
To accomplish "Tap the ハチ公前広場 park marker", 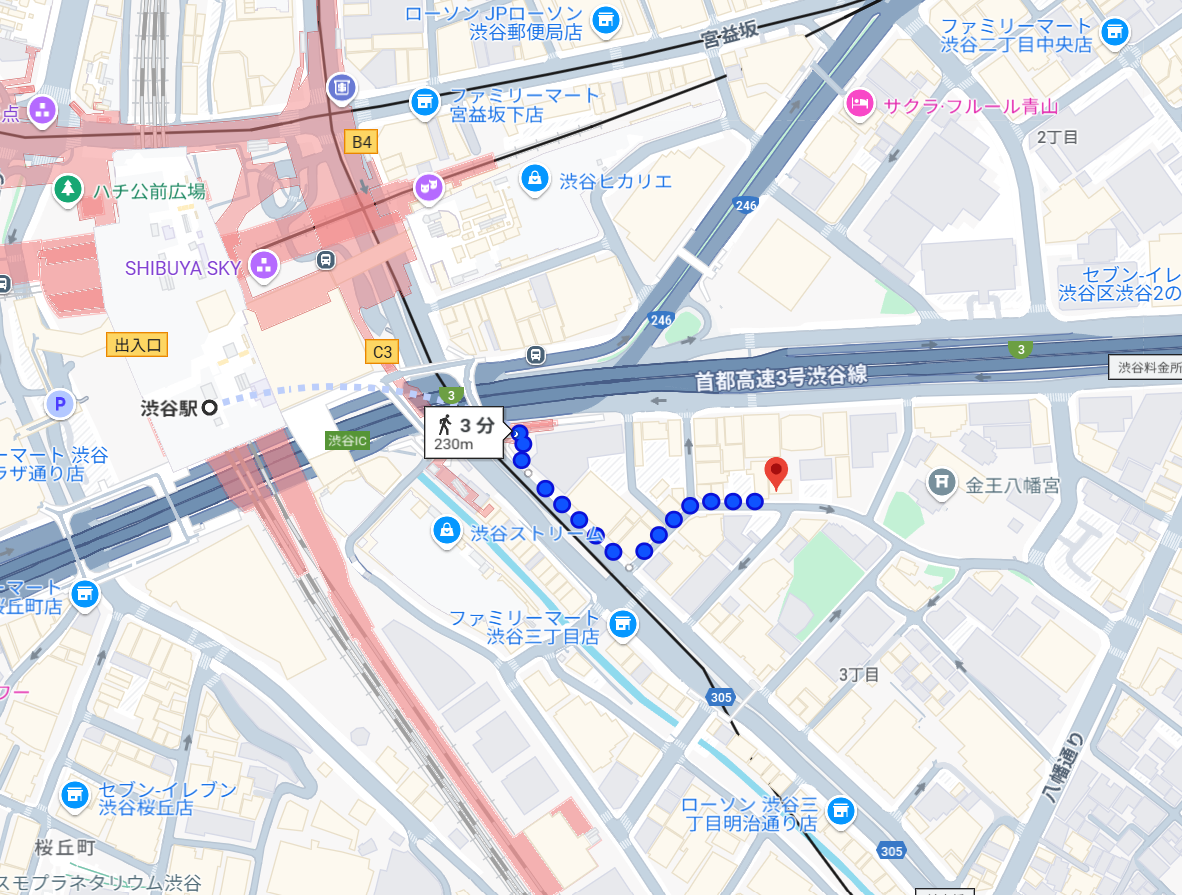I will 68,189.
